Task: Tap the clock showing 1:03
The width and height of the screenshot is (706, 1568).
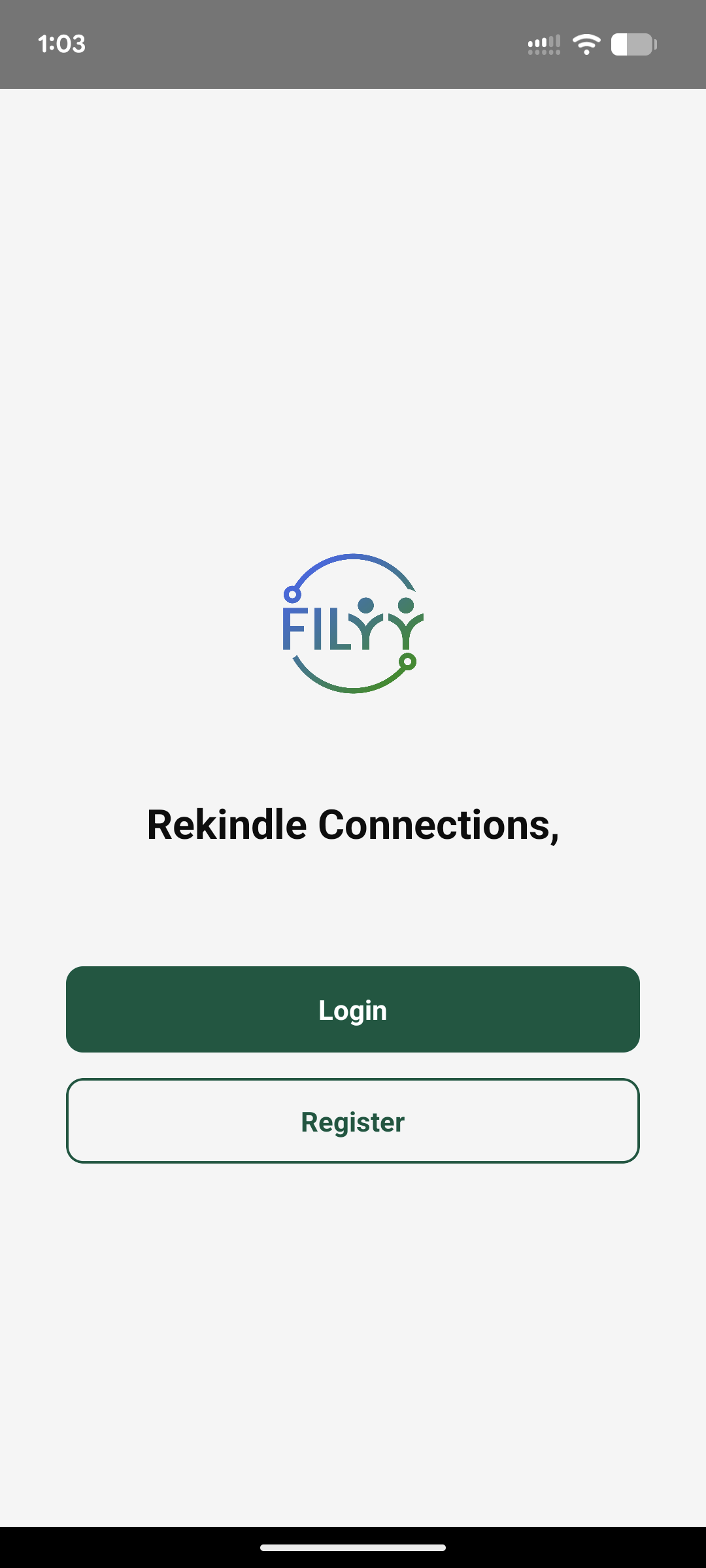Action: click(62, 44)
